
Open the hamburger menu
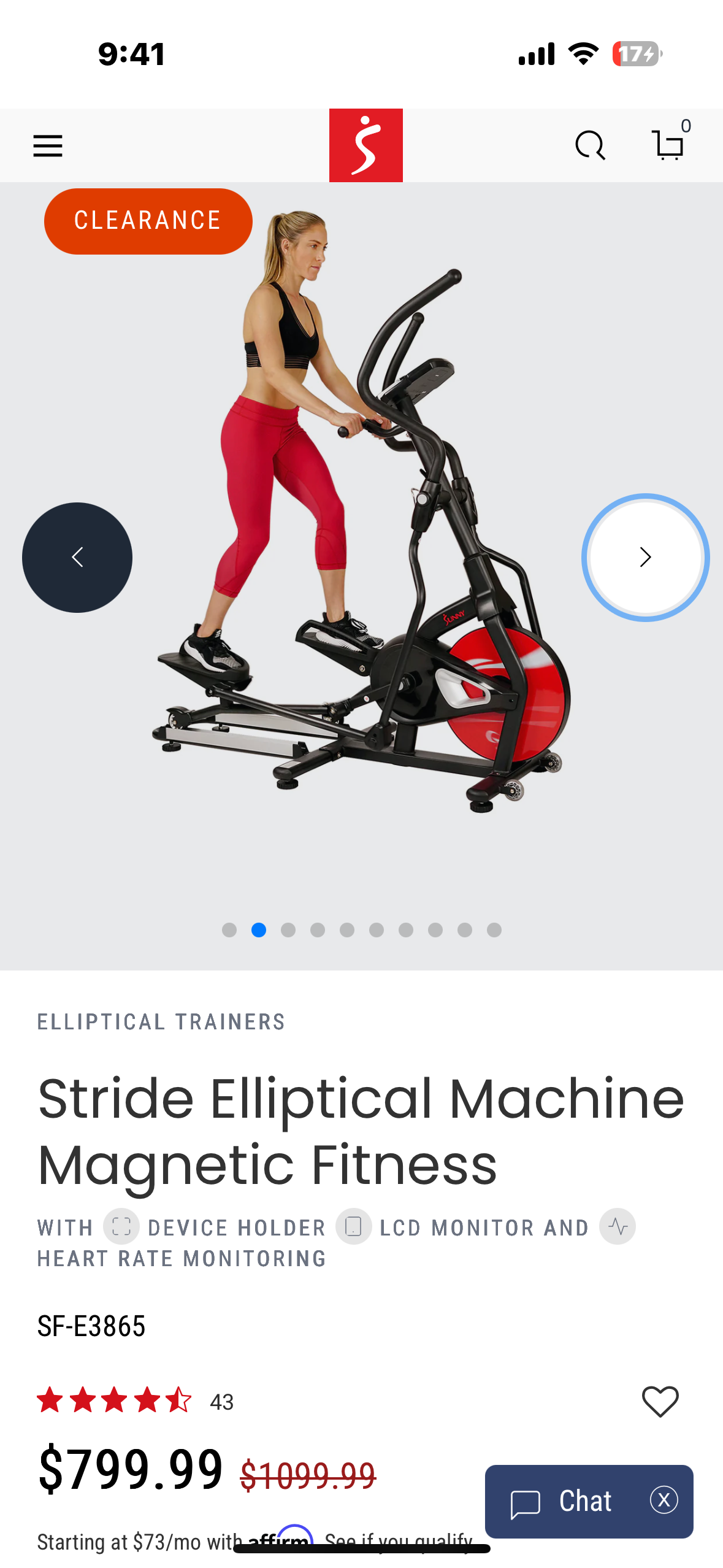[x=48, y=145]
